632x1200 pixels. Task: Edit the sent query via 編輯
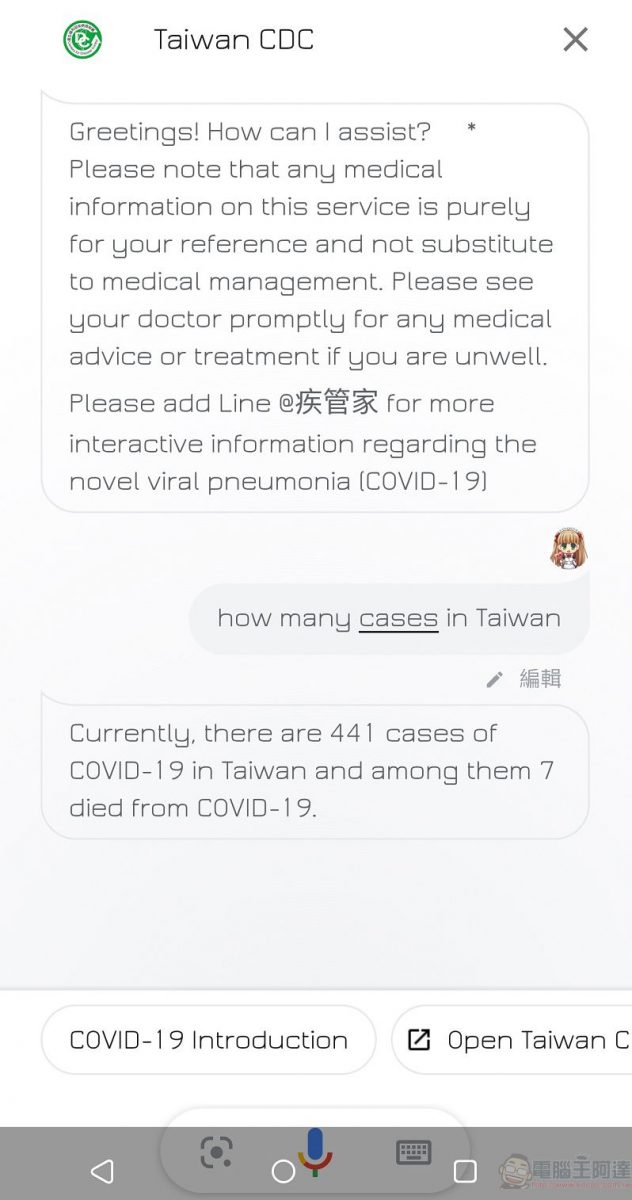523,679
